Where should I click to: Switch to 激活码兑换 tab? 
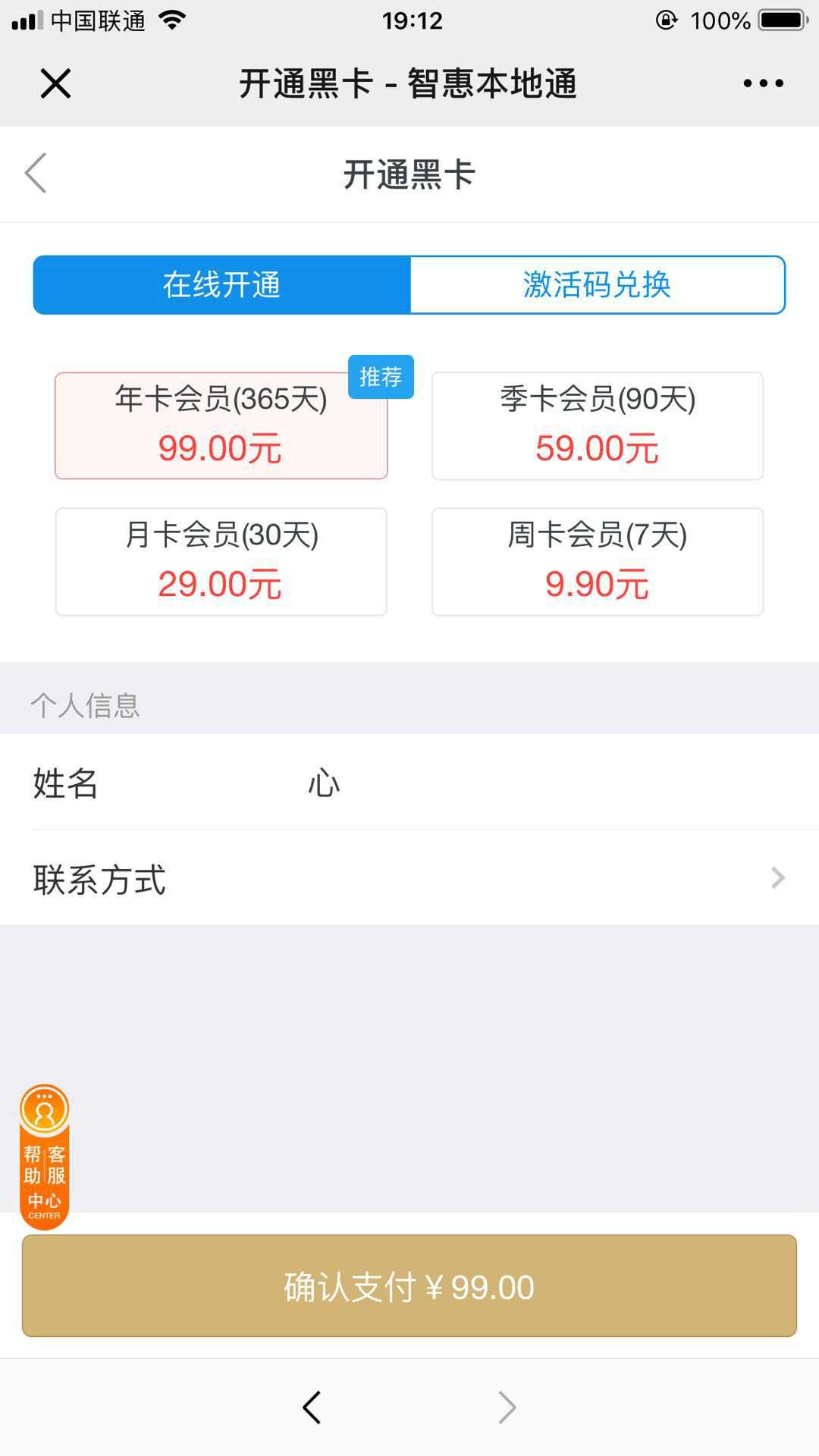(x=597, y=285)
